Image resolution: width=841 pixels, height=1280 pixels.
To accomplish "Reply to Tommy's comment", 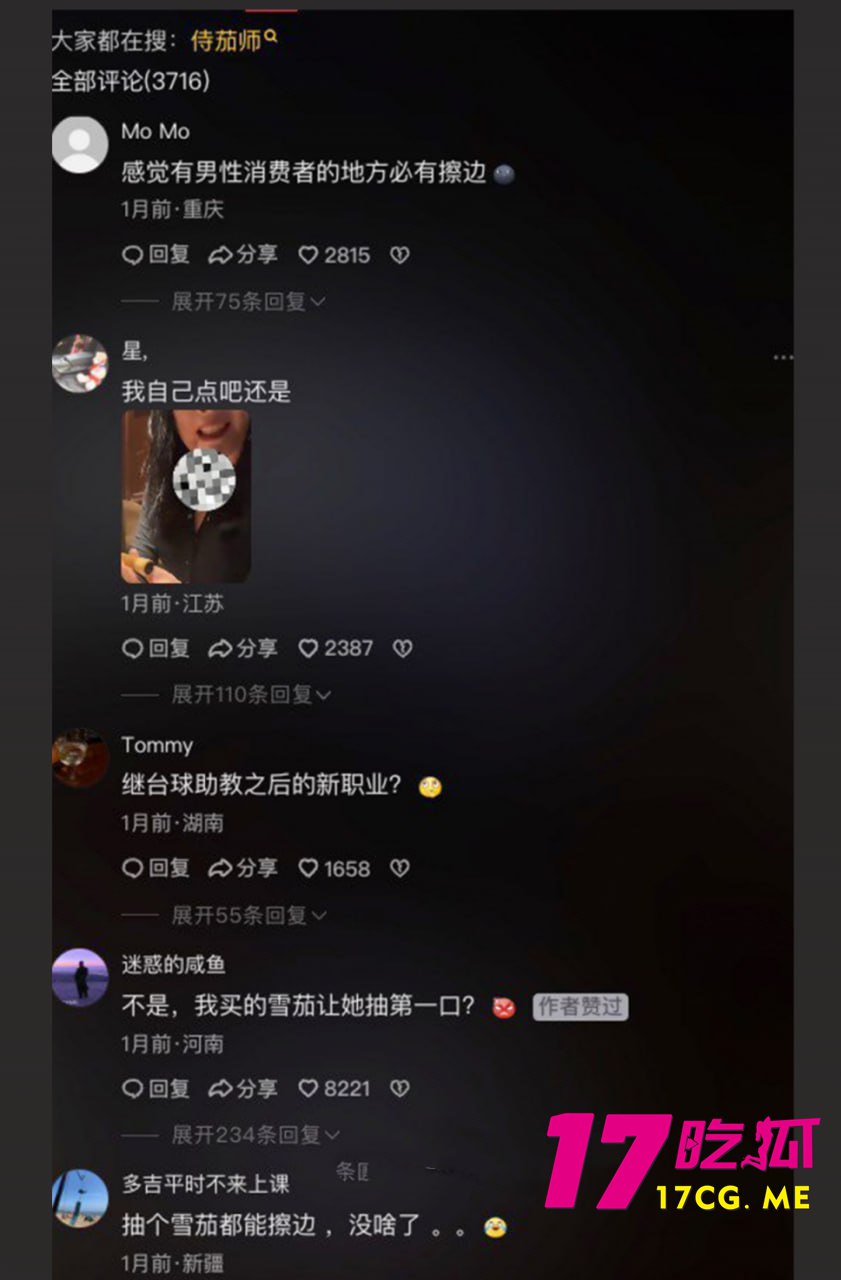I will click(156, 868).
